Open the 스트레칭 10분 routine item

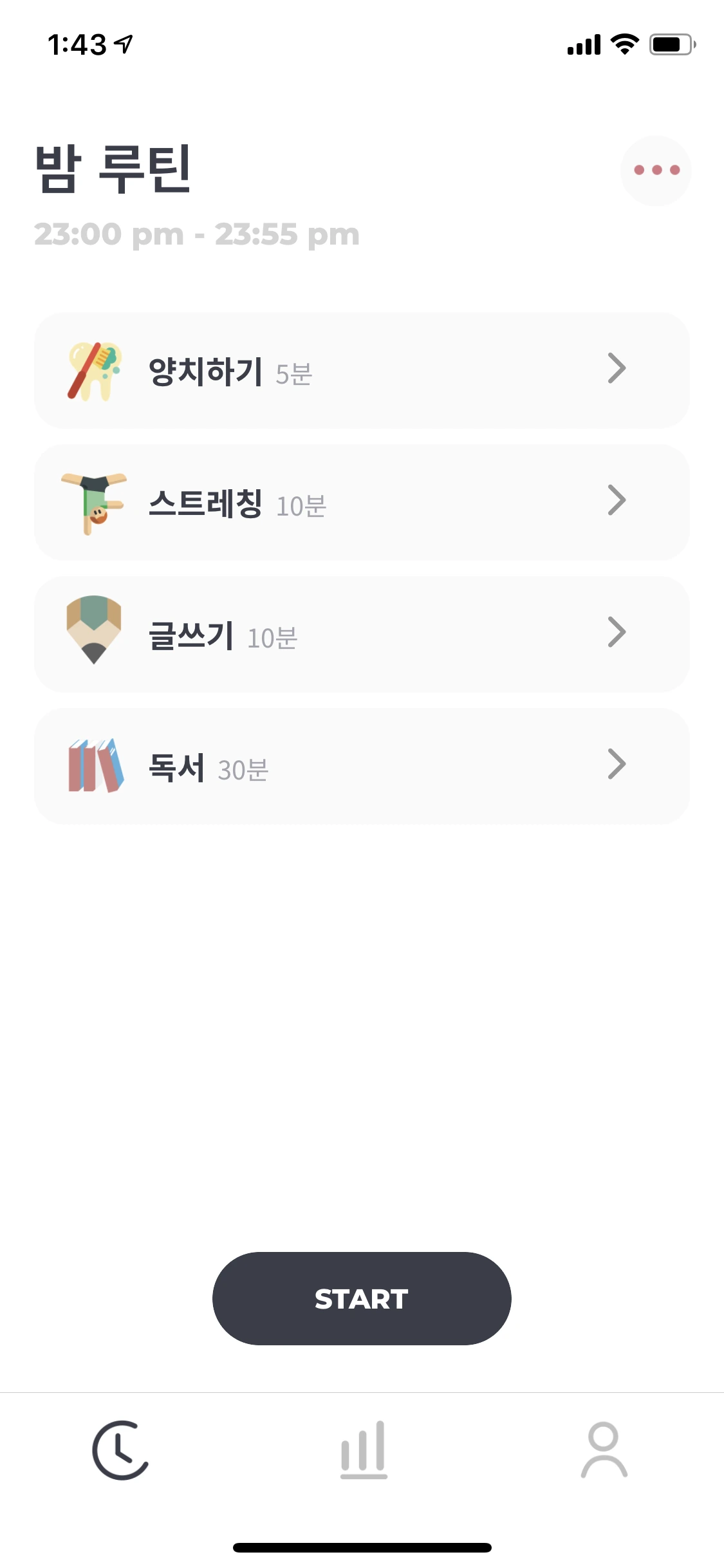click(362, 503)
